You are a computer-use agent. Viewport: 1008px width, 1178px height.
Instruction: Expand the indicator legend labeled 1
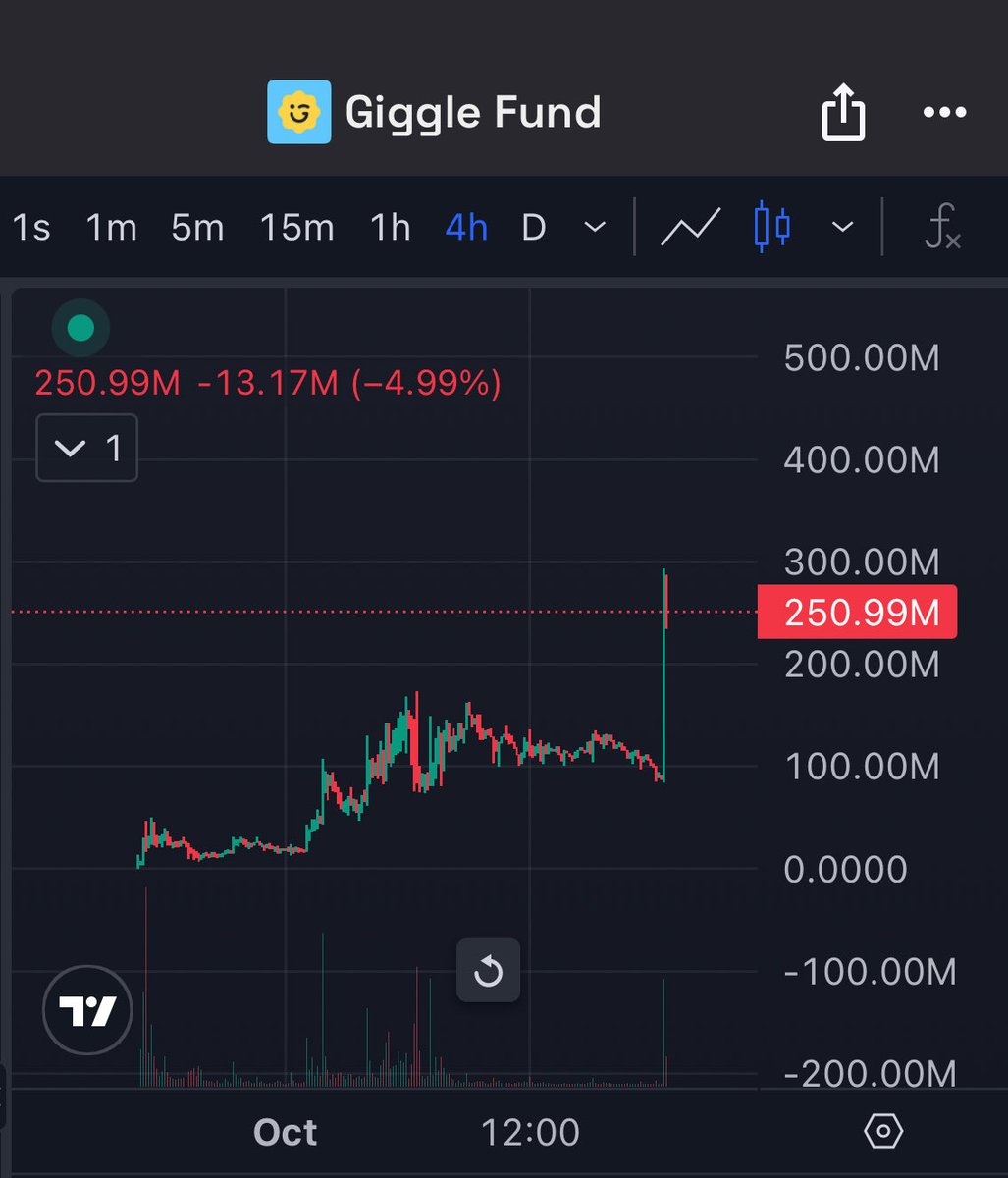pos(86,450)
